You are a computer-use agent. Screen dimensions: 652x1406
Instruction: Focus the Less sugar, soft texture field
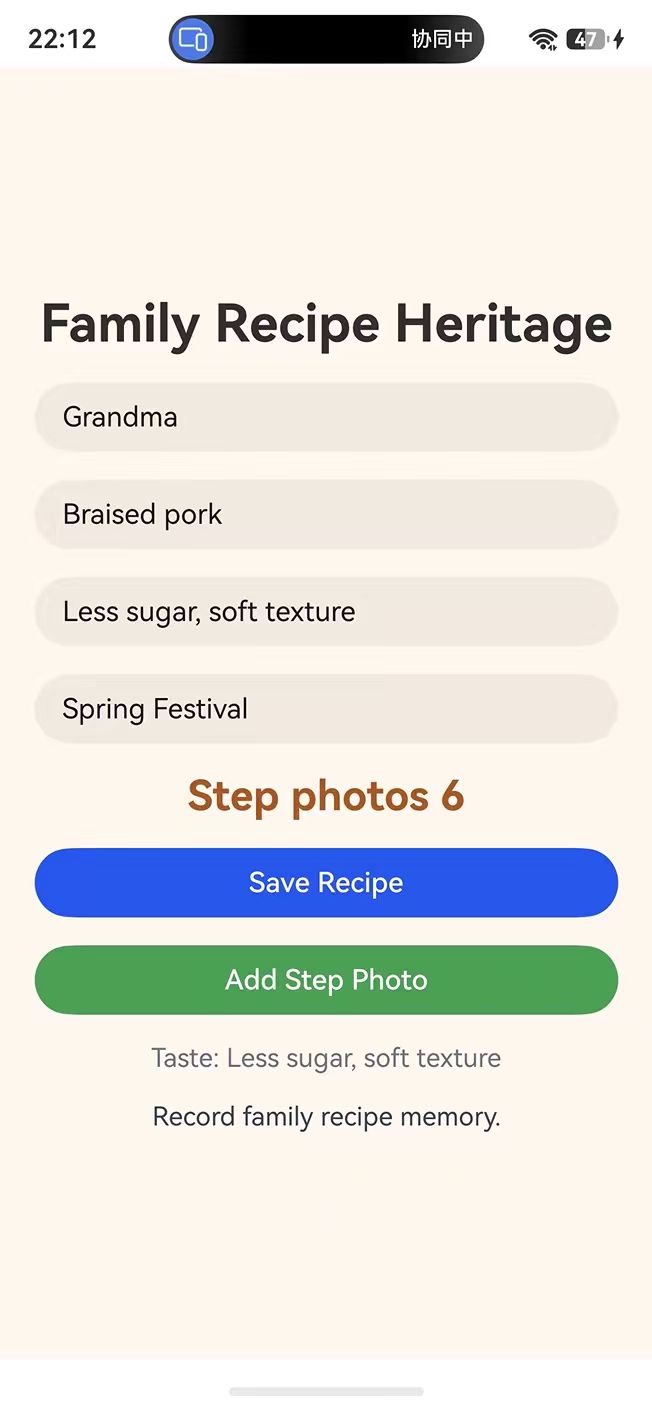pyautogui.click(x=326, y=611)
